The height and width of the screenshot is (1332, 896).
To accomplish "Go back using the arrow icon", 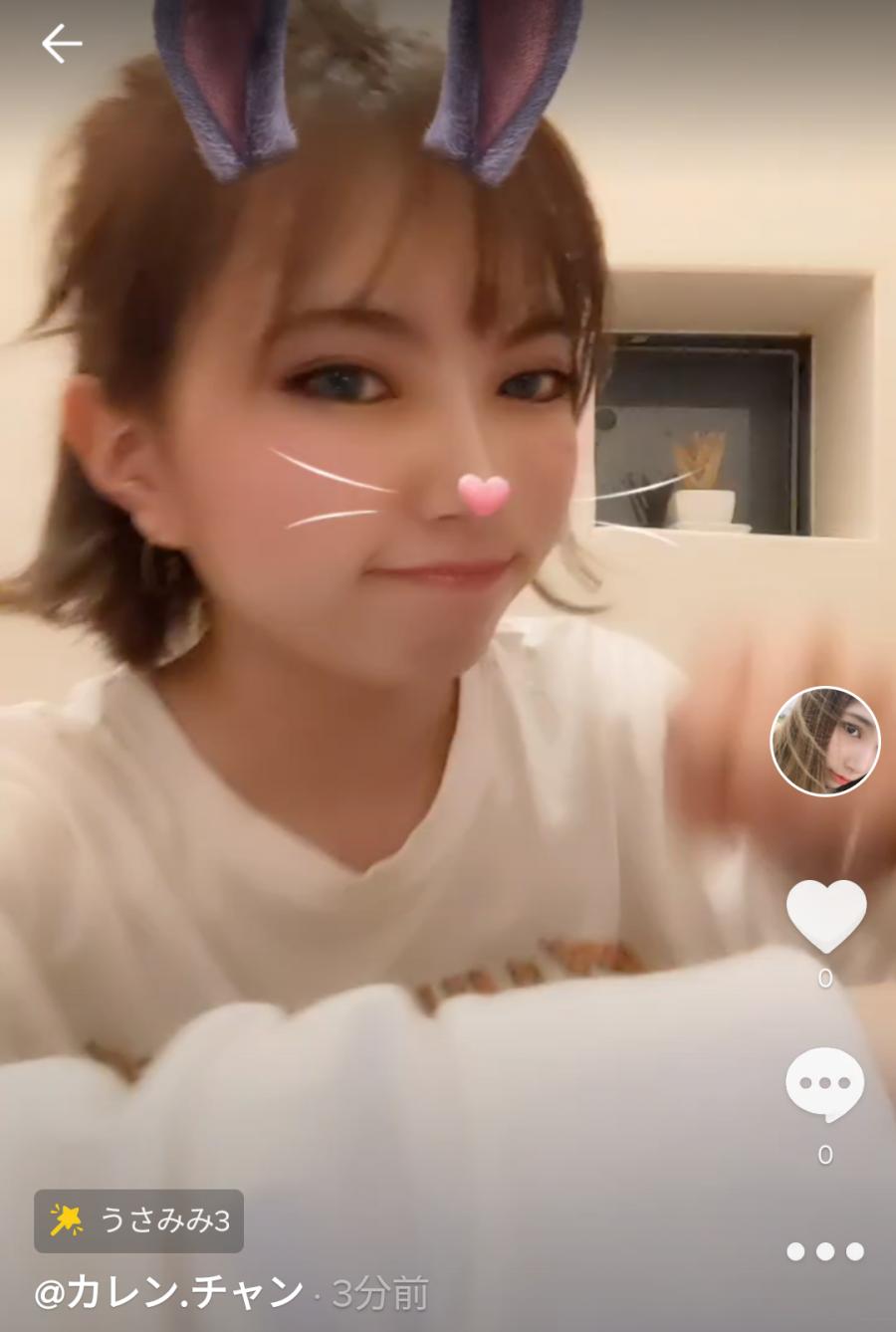I will coord(61,44).
